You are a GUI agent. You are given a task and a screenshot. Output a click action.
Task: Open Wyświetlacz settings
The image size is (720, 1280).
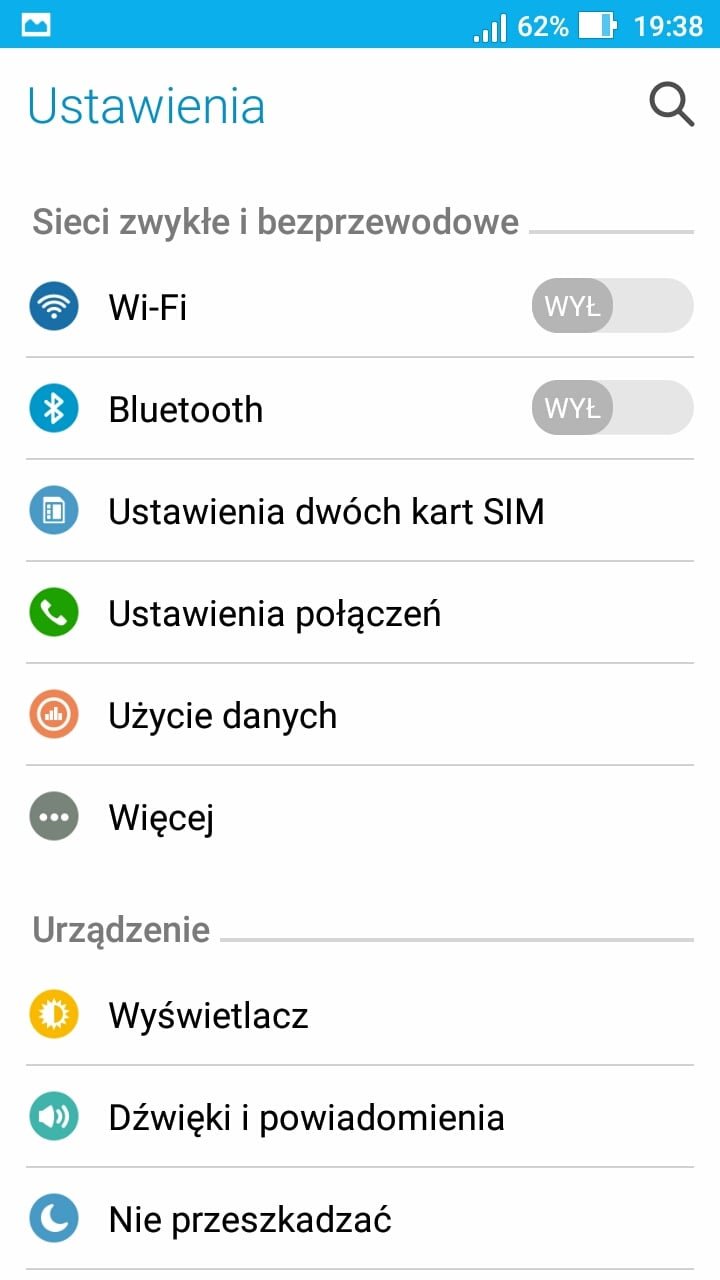pyautogui.click(x=208, y=1015)
